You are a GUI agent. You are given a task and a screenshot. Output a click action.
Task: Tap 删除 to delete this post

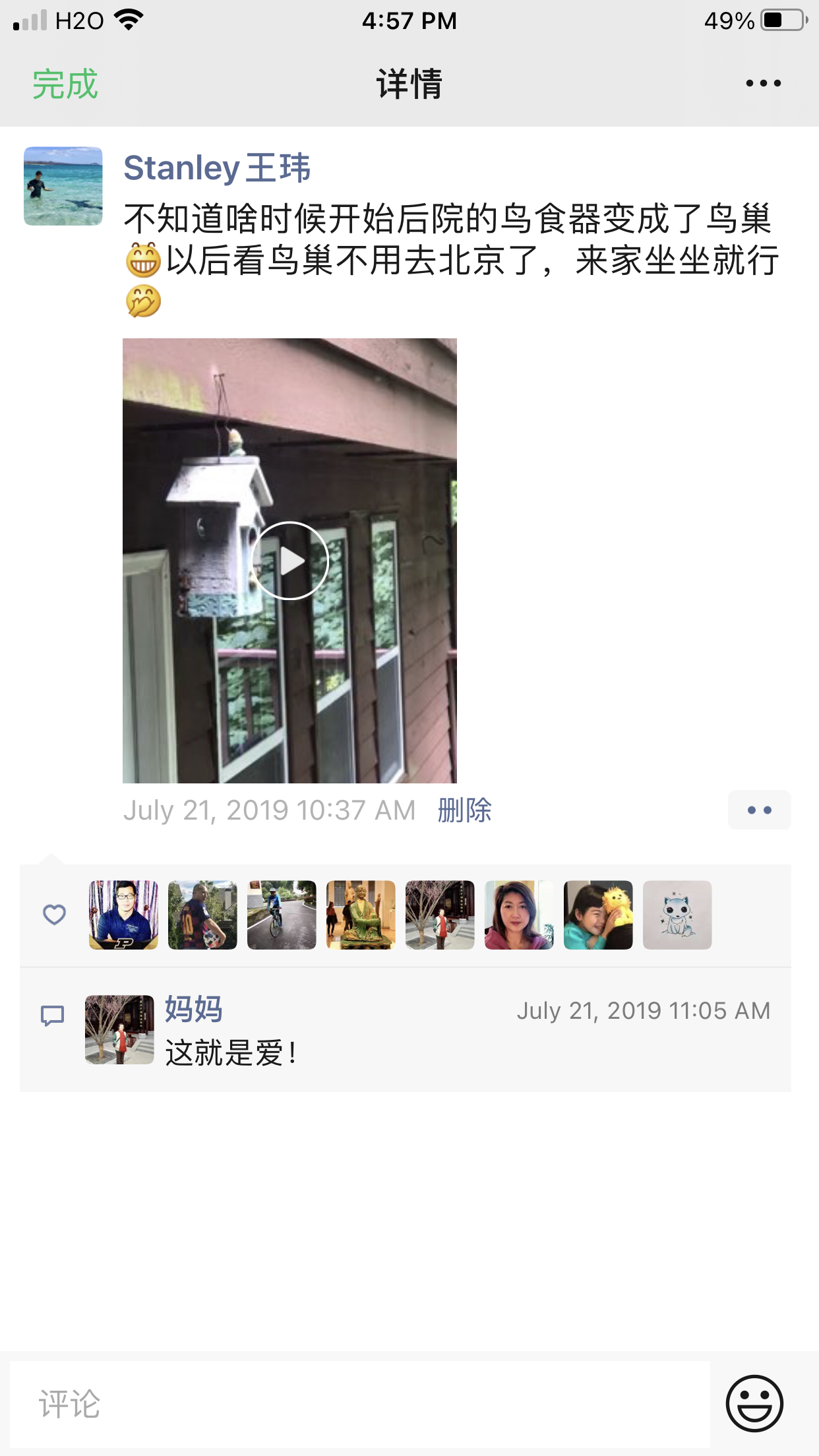(x=465, y=810)
